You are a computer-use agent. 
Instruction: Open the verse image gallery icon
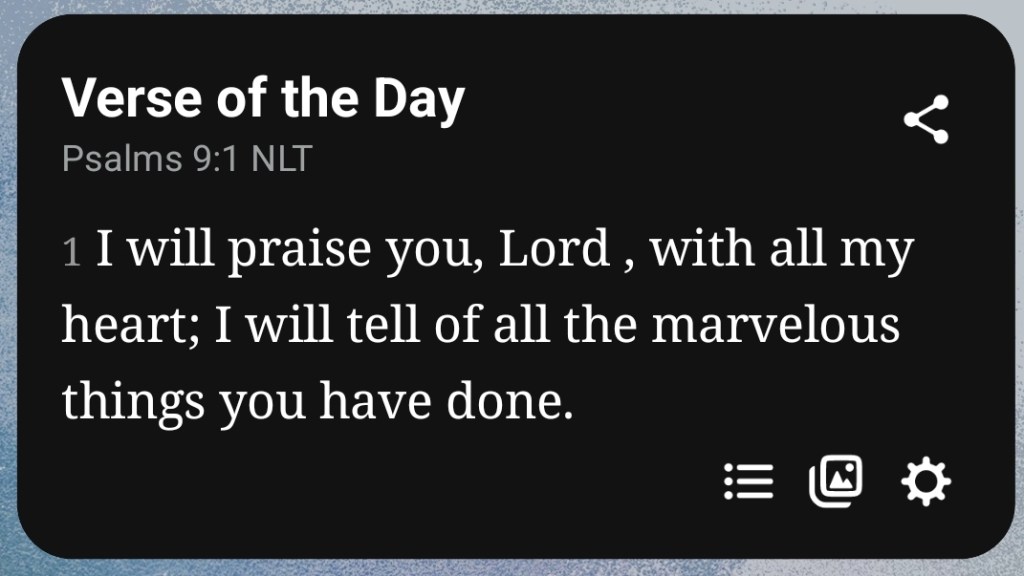tap(835, 481)
